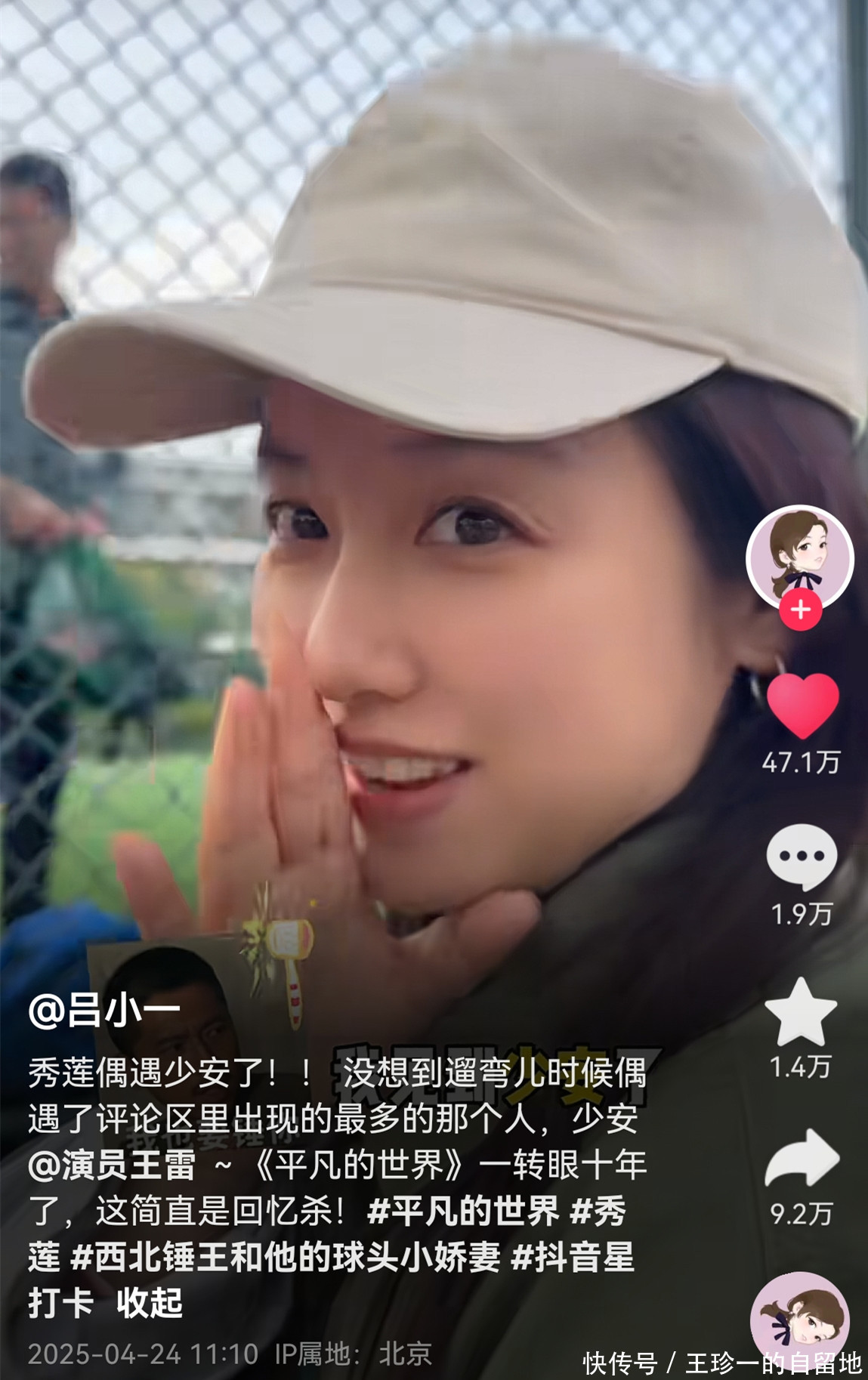Open the @演员王雷 mention
This screenshot has width=868, height=1380.
[112, 1165]
